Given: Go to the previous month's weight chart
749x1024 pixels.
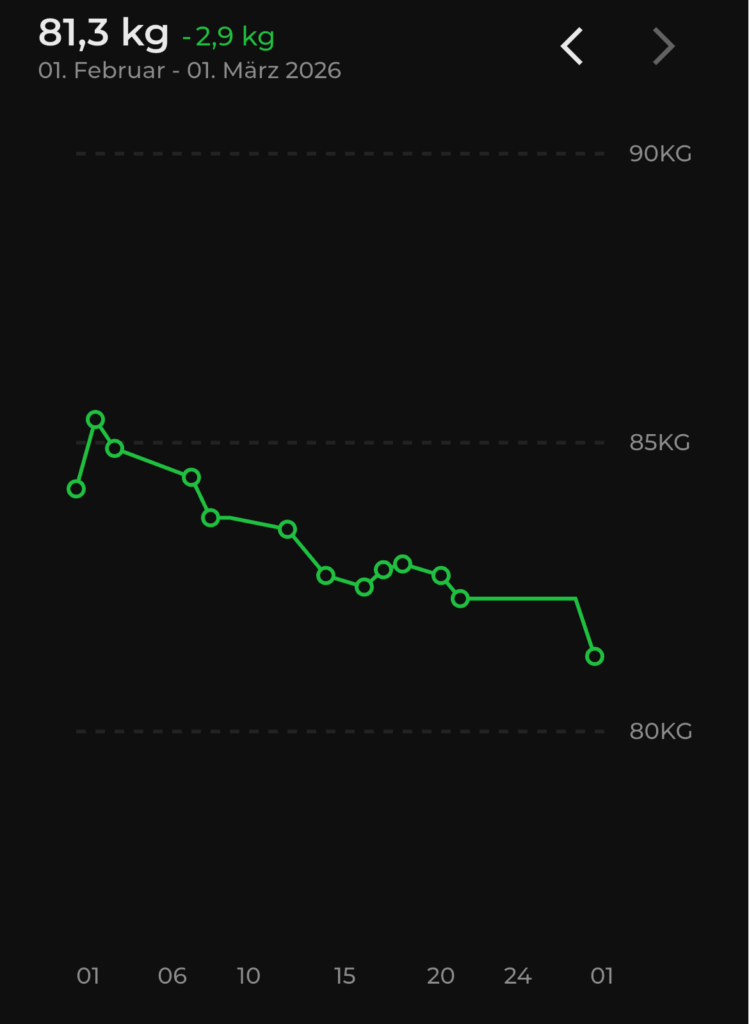Looking at the screenshot, I should click(571, 46).
